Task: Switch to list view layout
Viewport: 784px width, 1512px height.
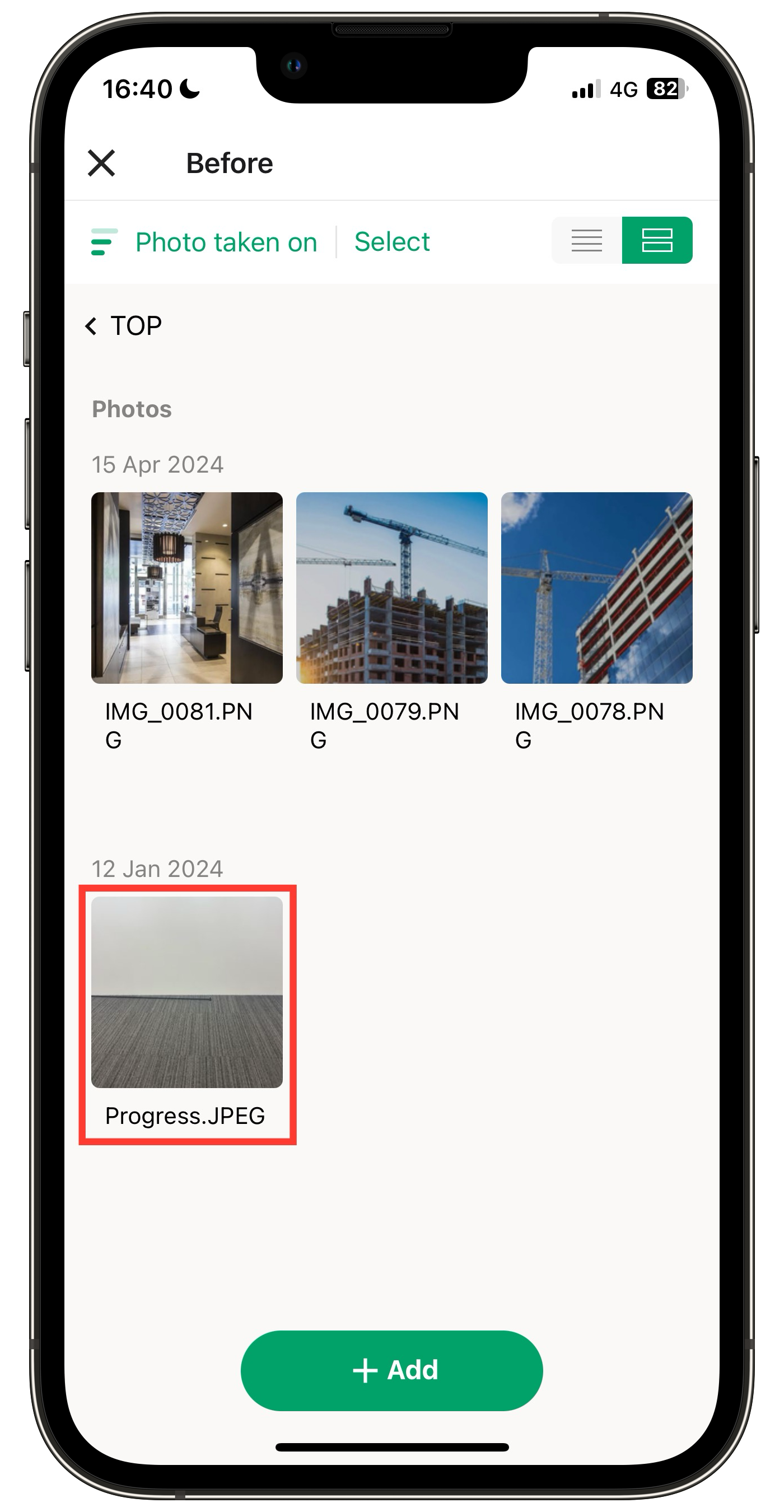Action: tap(586, 240)
